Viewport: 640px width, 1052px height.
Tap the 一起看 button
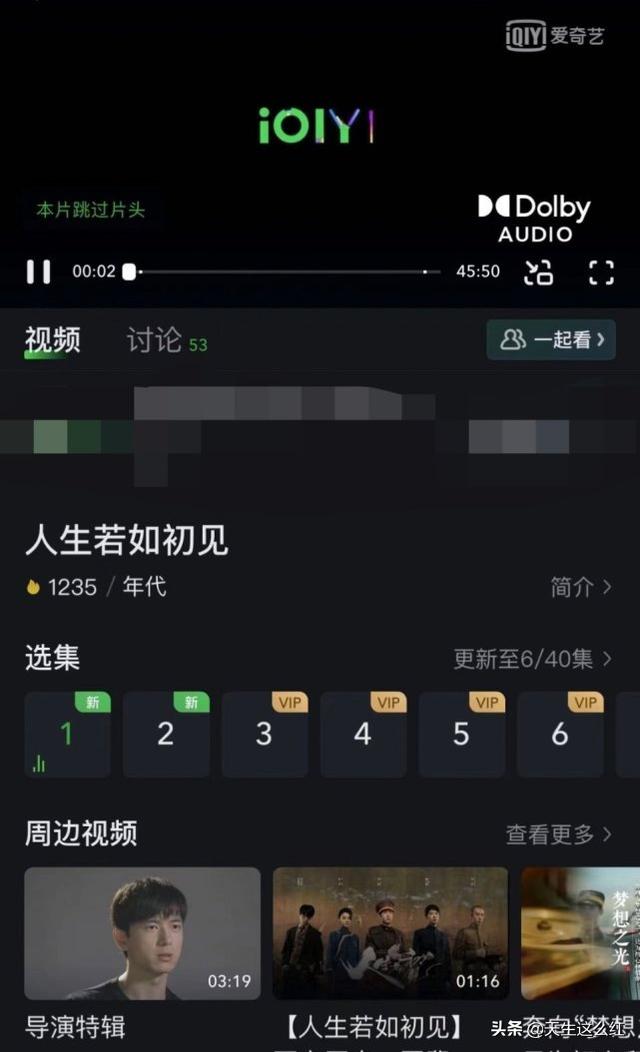point(551,340)
